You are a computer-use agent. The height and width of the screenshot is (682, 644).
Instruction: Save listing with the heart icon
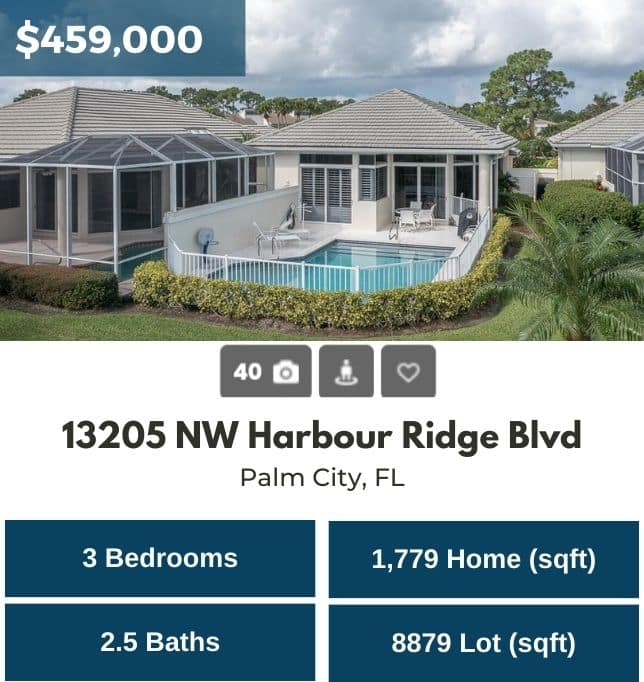pos(408,372)
